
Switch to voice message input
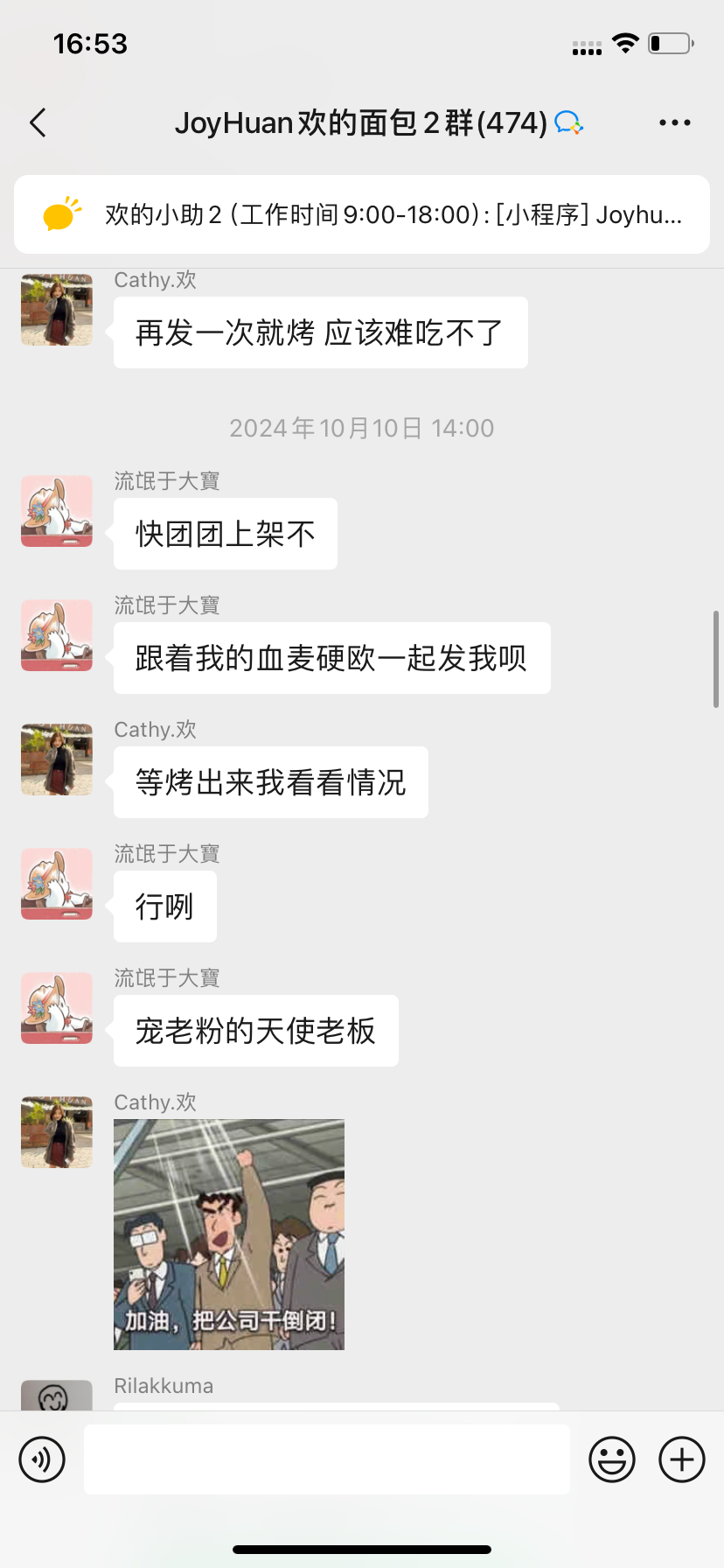click(42, 1459)
